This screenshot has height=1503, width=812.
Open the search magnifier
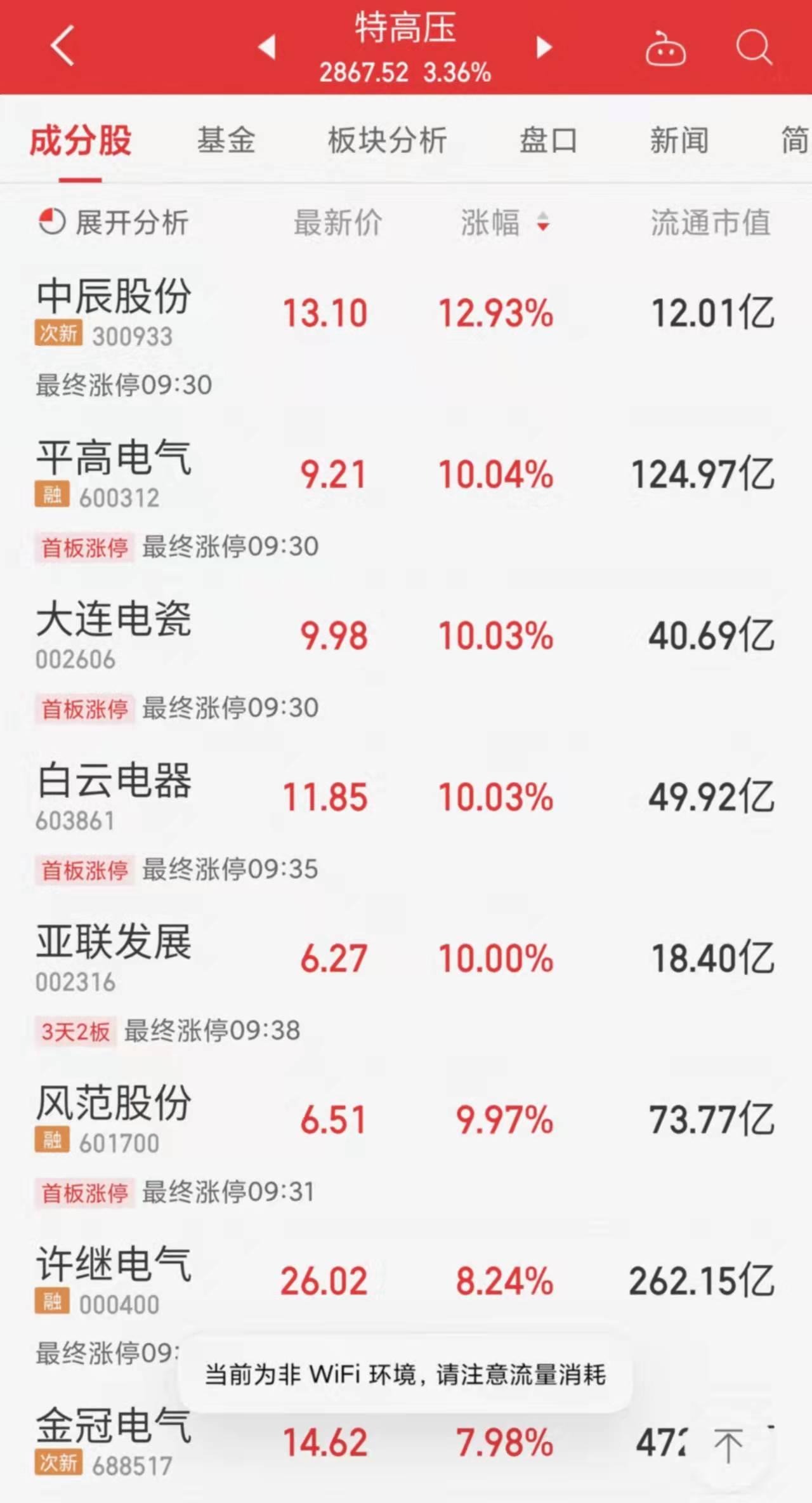coord(754,48)
